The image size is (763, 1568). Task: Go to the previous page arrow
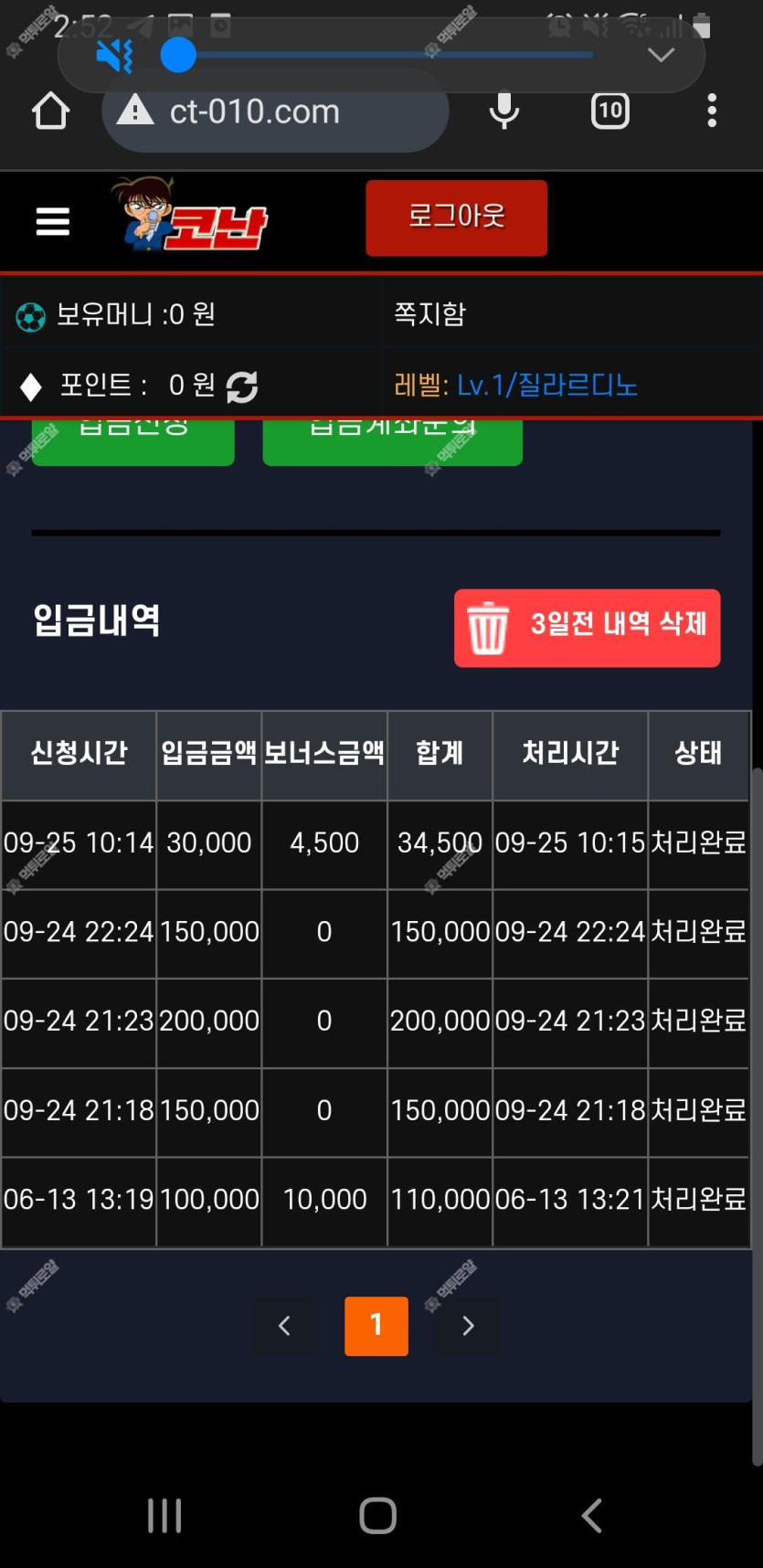click(284, 1325)
